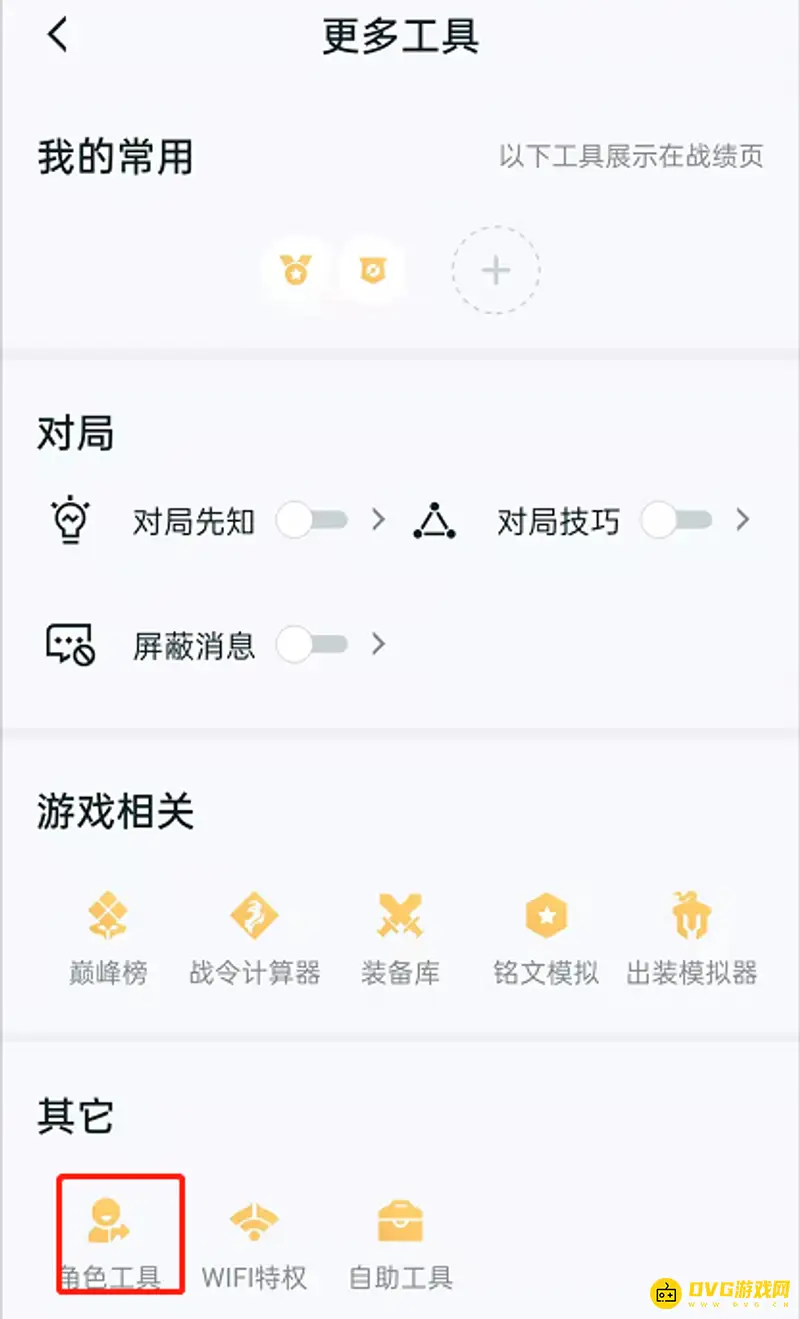Expand 对局技巧 settings via its chevron
The height and width of the screenshot is (1319, 800).
click(x=743, y=520)
